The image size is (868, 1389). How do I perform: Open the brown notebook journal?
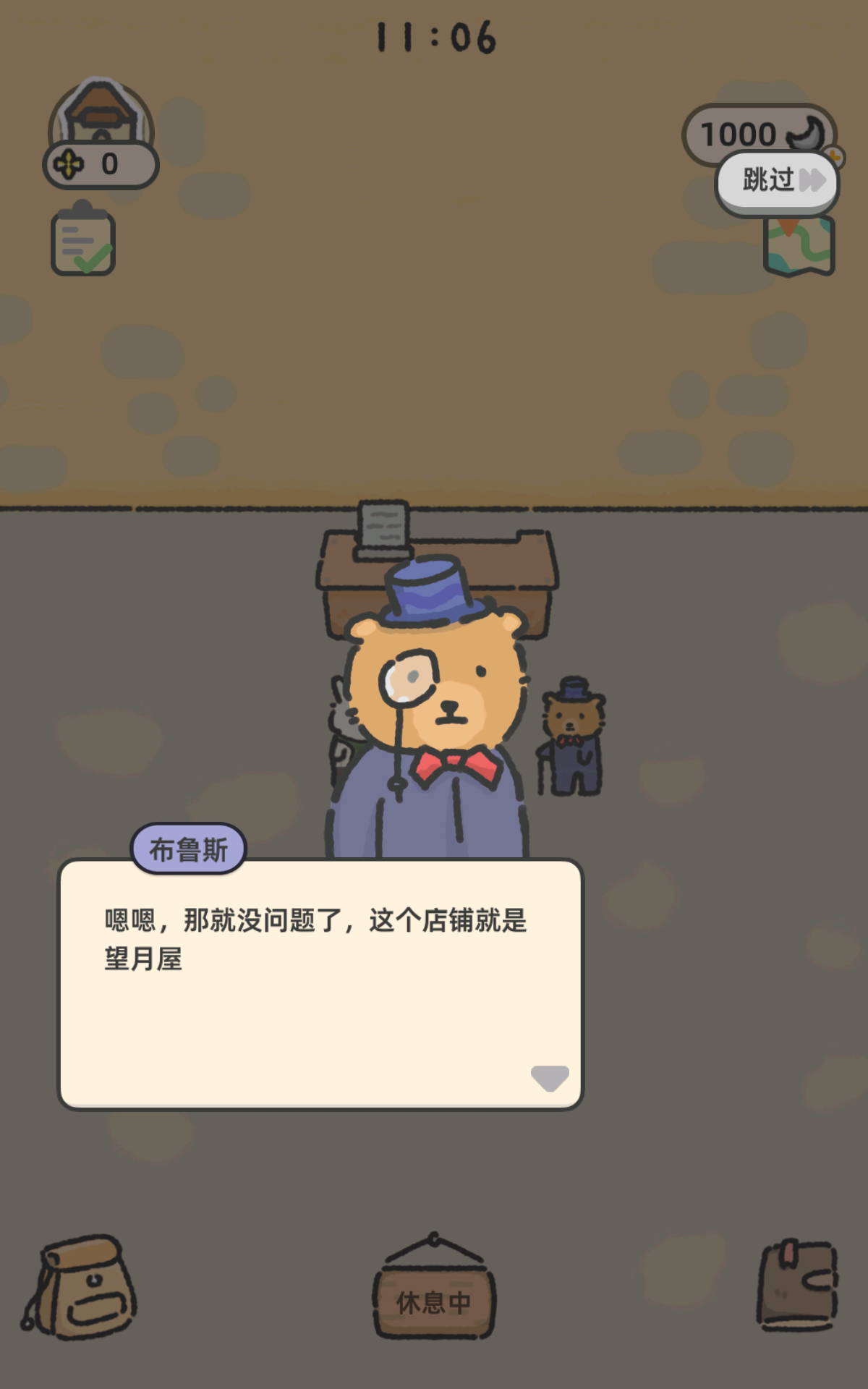[x=797, y=1286]
